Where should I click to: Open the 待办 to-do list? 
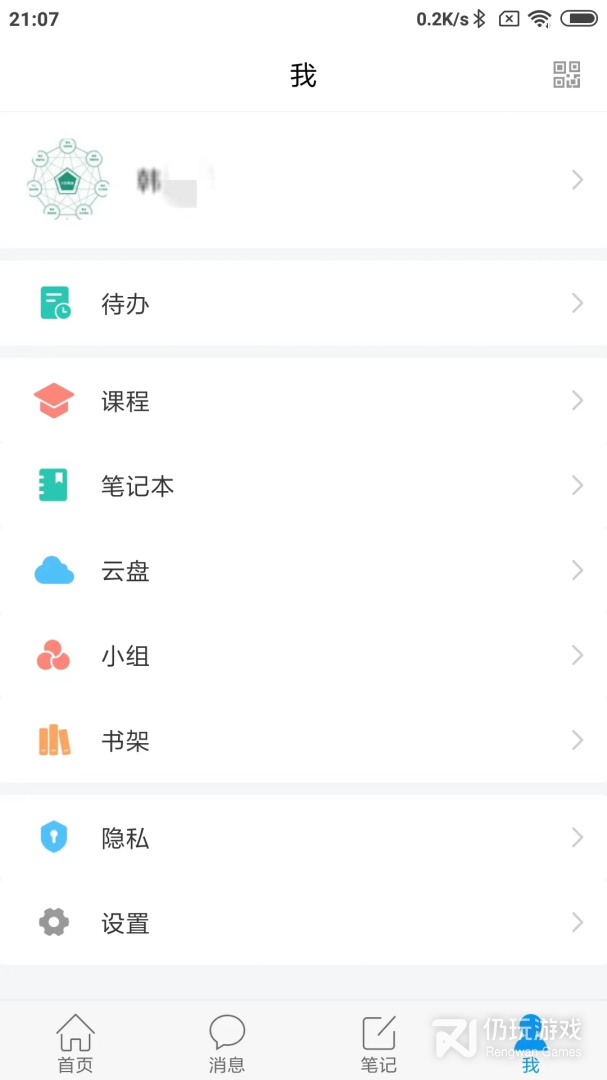pos(303,304)
